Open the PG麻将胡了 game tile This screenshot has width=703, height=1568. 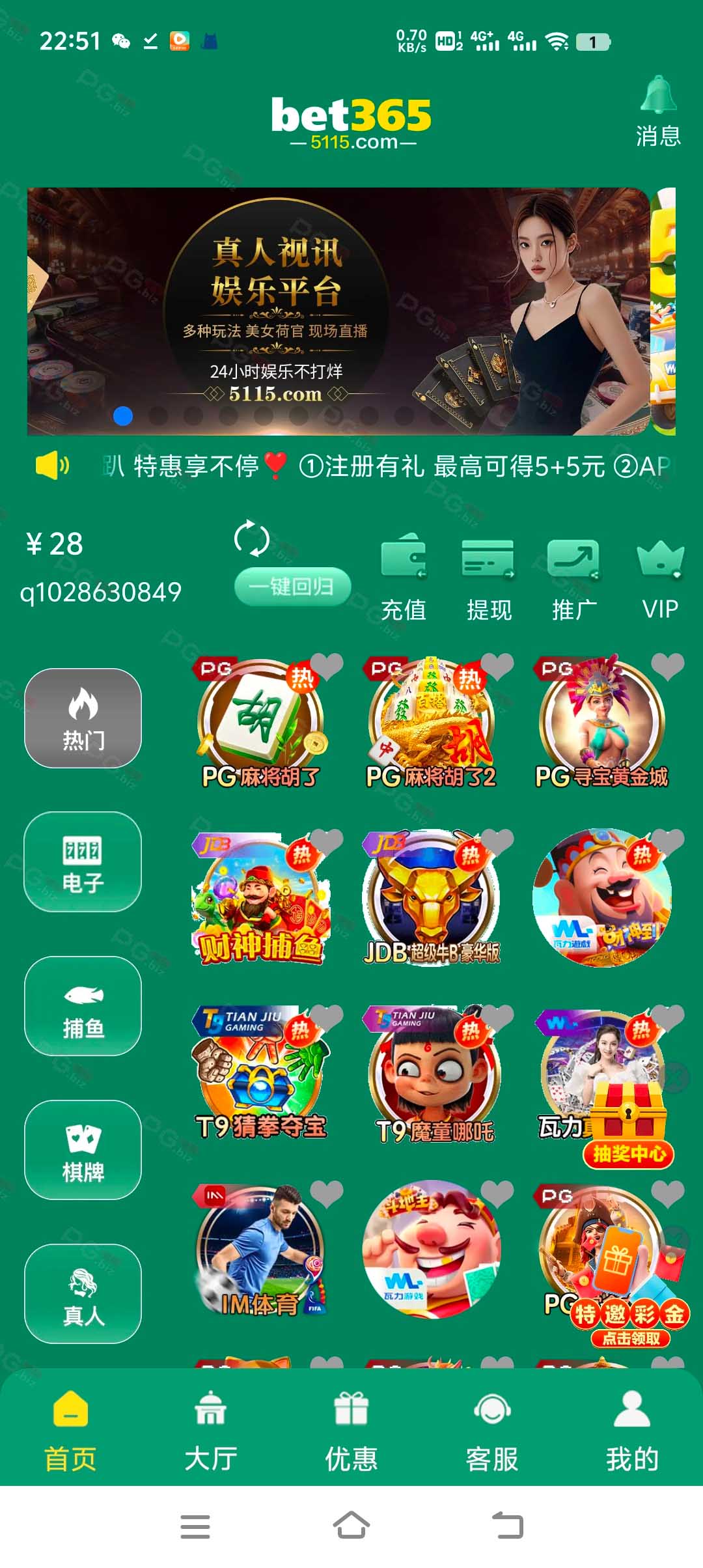tap(261, 723)
